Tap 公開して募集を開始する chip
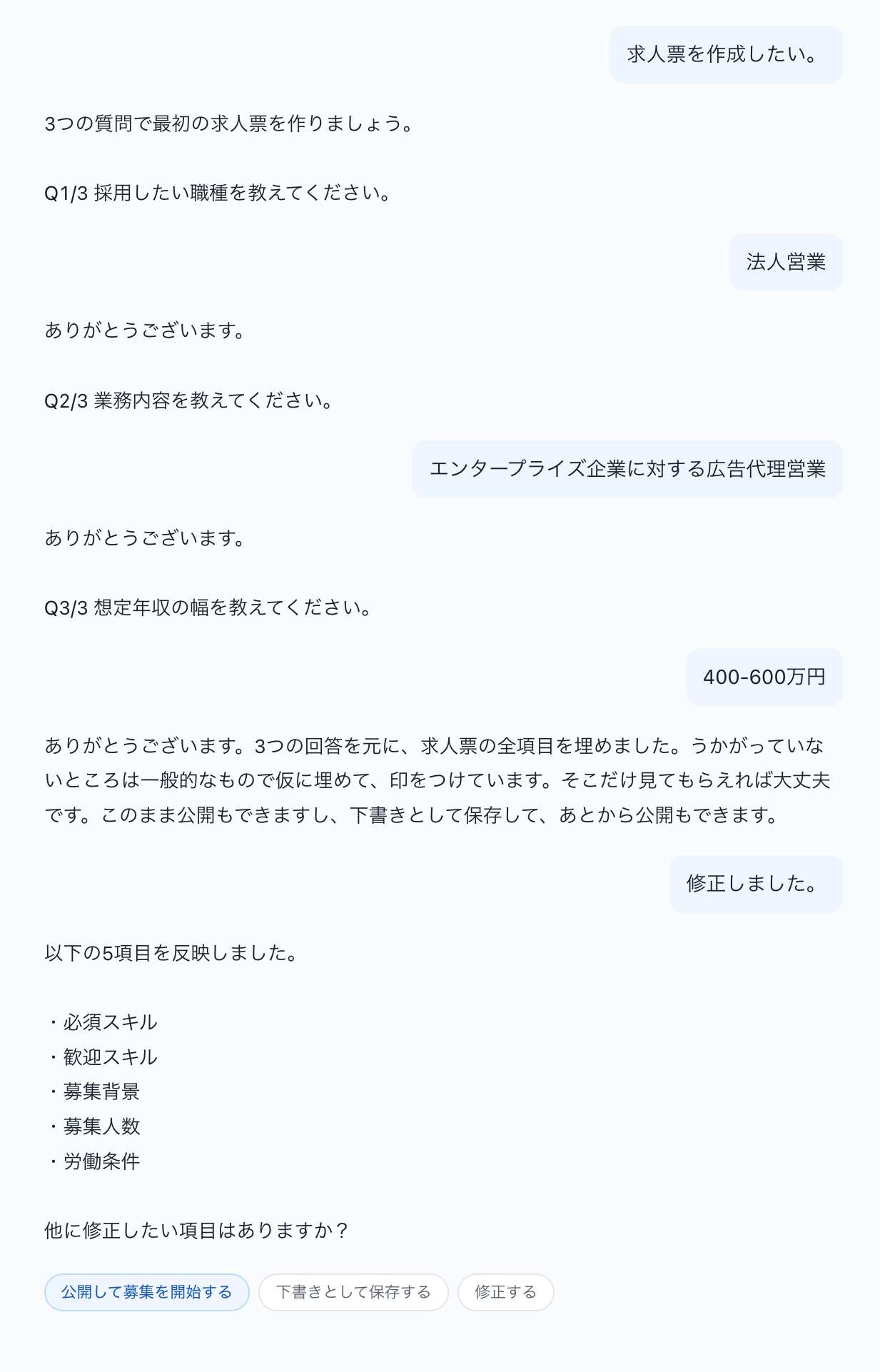Image resolution: width=880 pixels, height=1372 pixels. click(x=147, y=1292)
